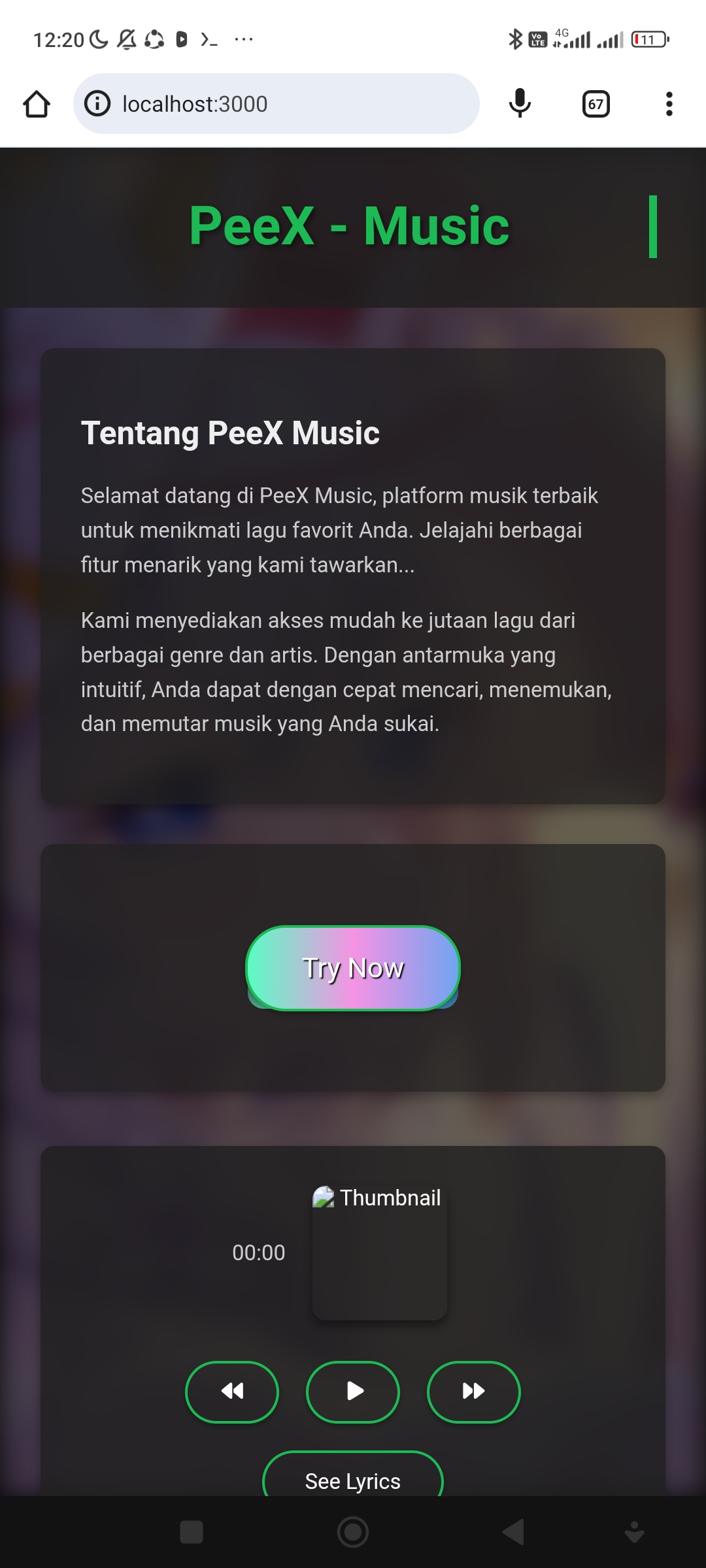
Task: Tap the Try Now button
Action: coord(353,968)
